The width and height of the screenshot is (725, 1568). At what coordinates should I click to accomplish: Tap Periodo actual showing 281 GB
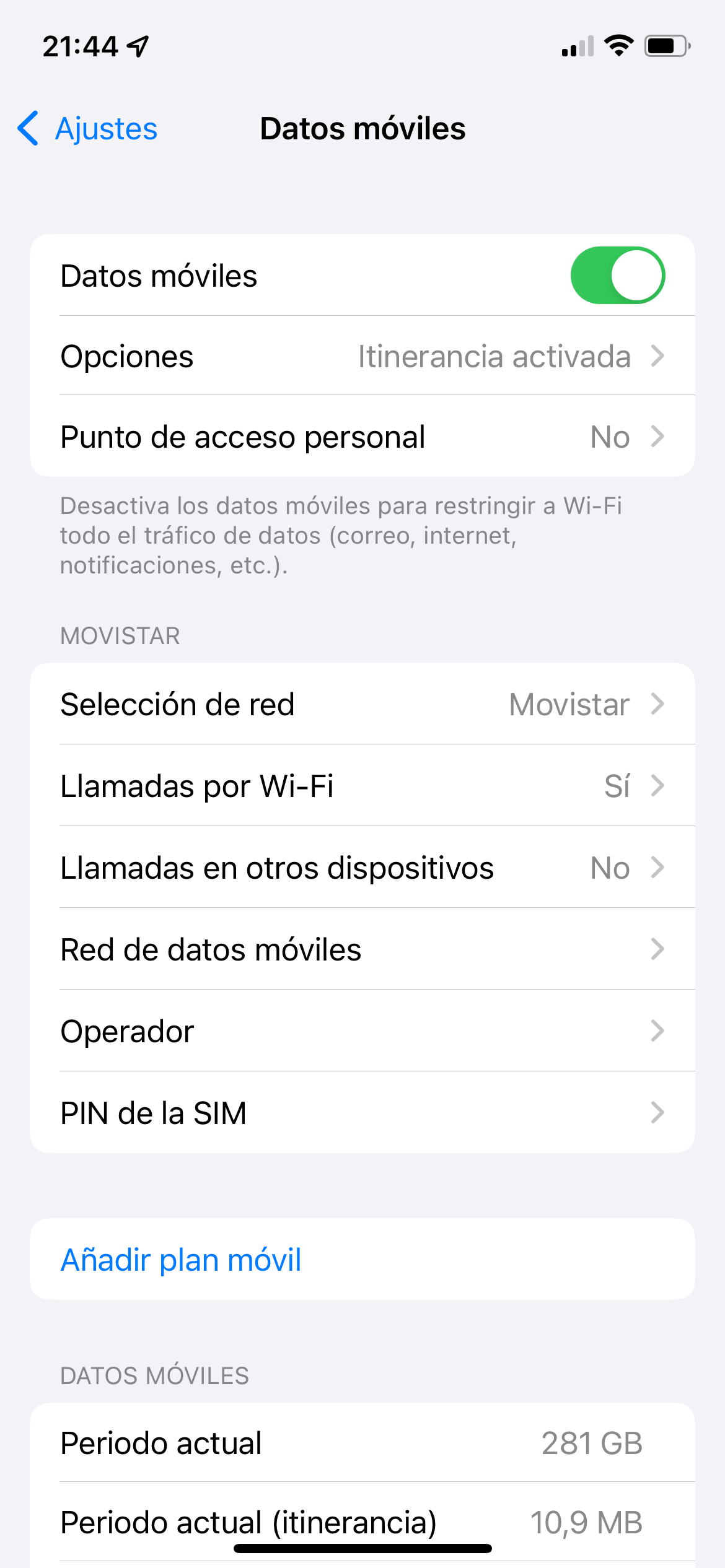point(362,1442)
